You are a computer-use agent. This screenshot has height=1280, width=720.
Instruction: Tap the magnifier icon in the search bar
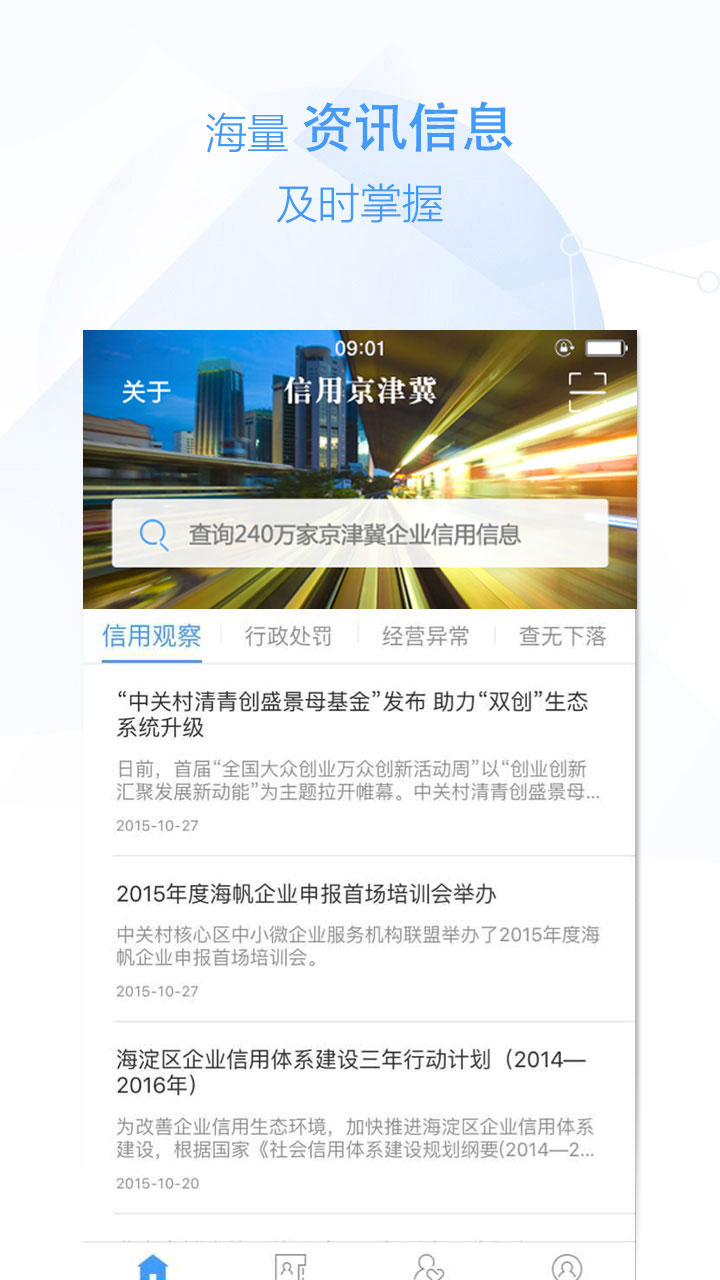coord(152,536)
